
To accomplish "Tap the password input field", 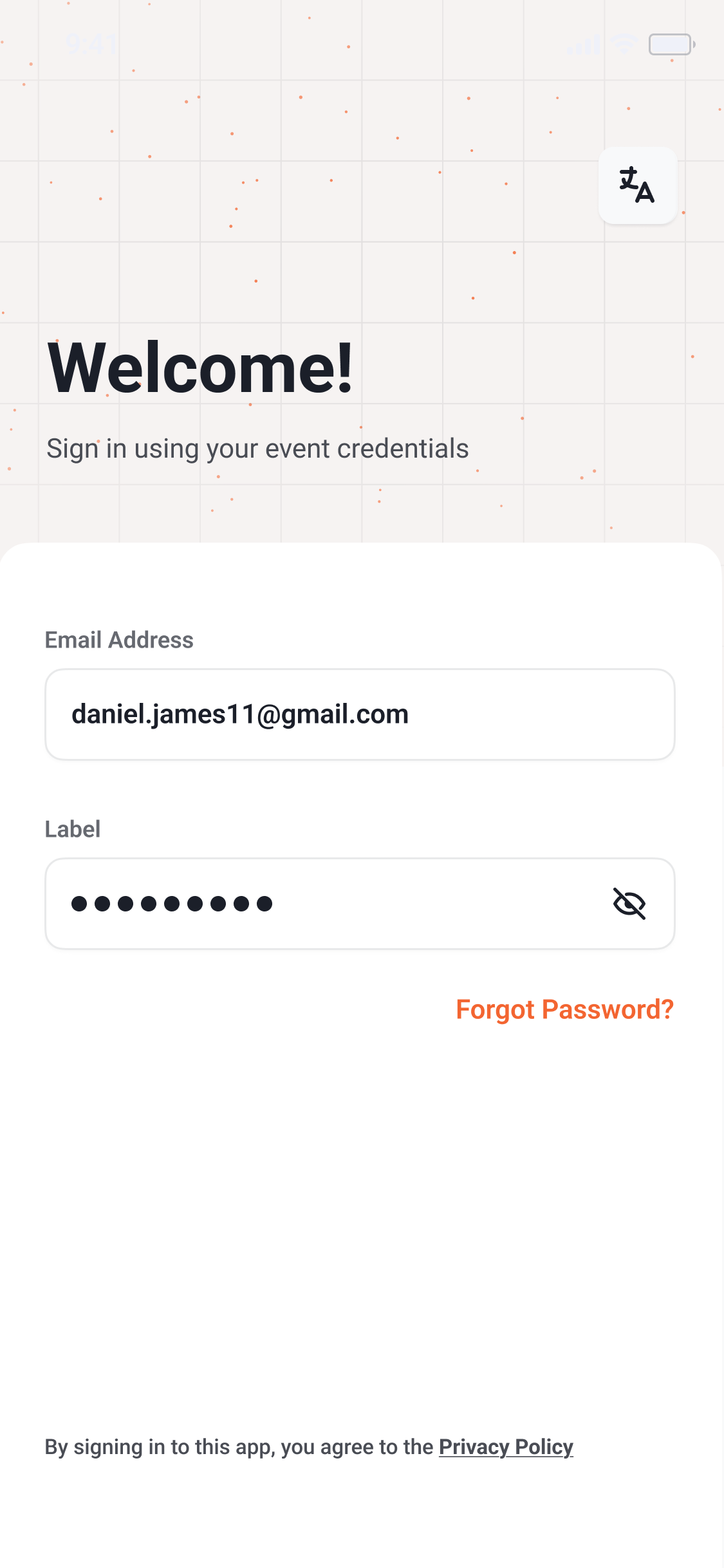I will pos(322,904).
